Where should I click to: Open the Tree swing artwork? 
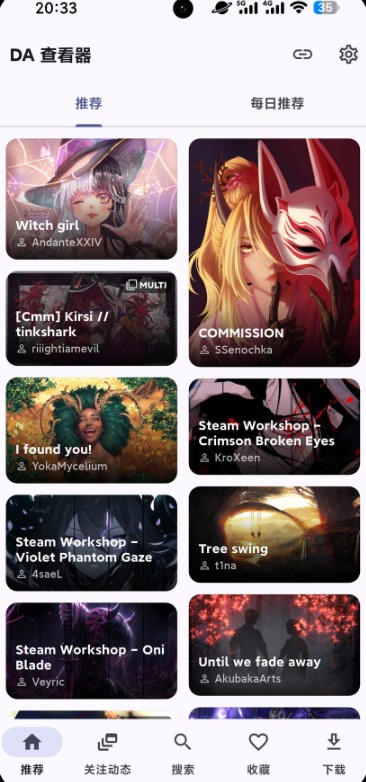tap(274, 534)
